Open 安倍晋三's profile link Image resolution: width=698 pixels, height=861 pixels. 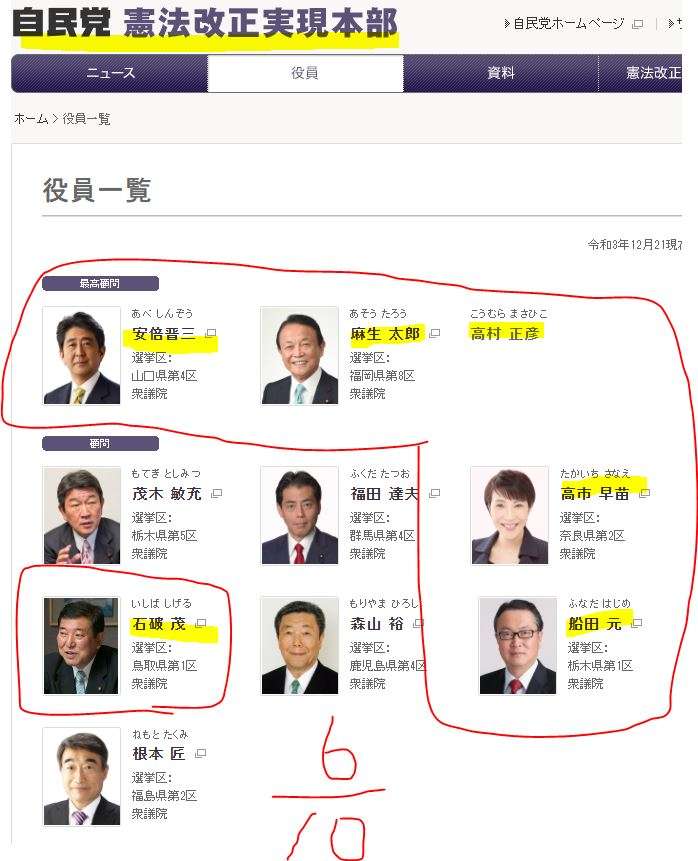pyautogui.click(x=164, y=334)
